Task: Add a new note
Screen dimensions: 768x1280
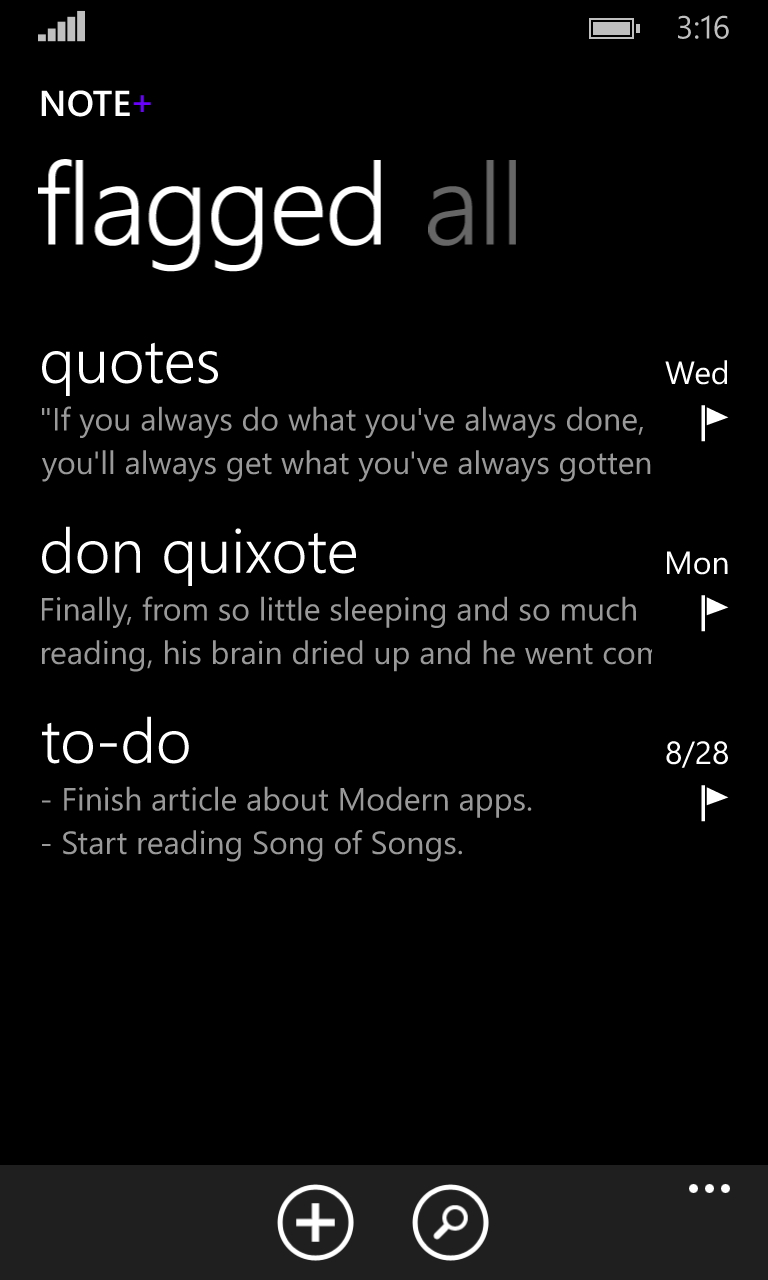Action: coord(315,1221)
